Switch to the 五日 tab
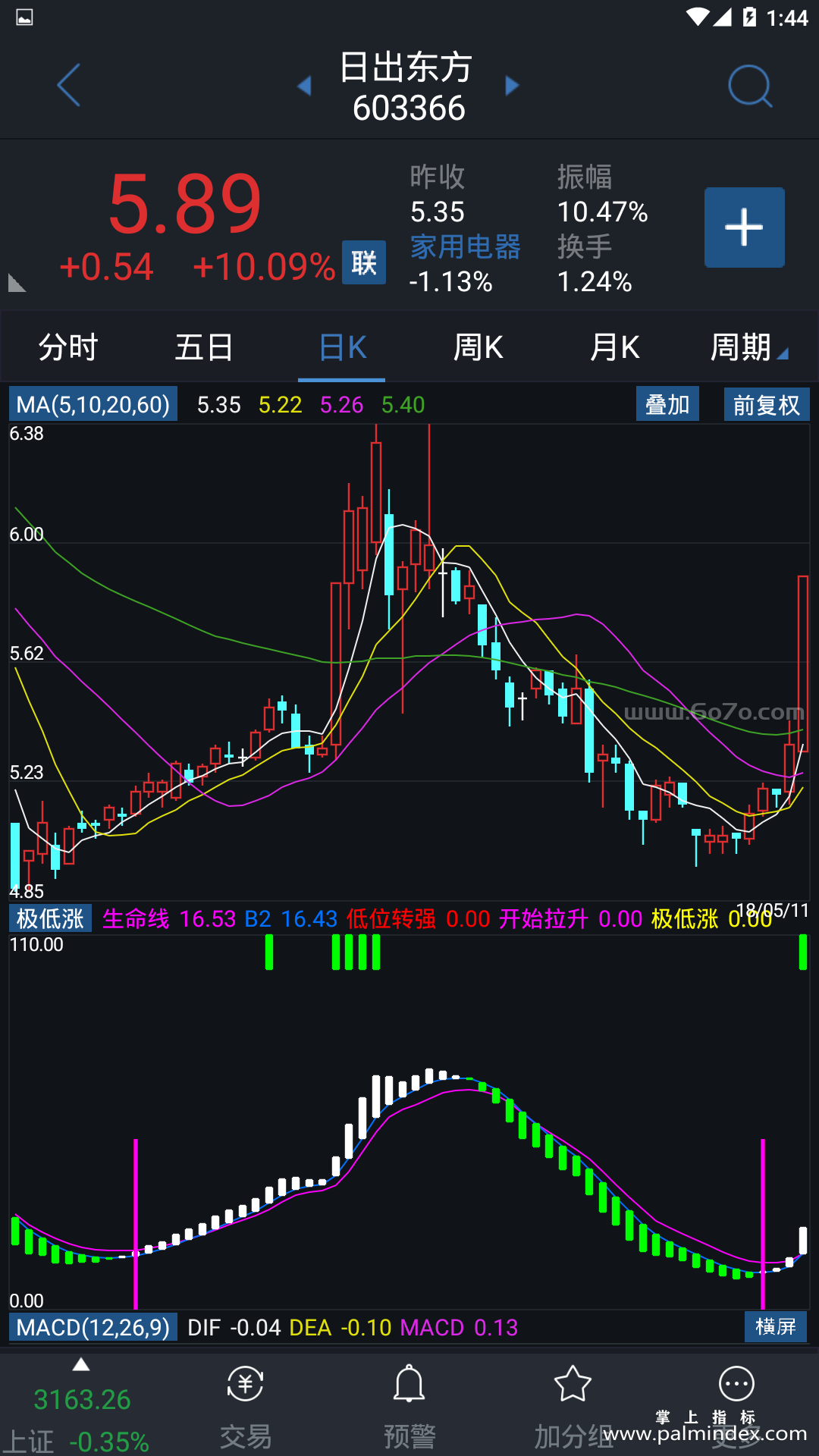The height and width of the screenshot is (1456, 819). coord(204,347)
